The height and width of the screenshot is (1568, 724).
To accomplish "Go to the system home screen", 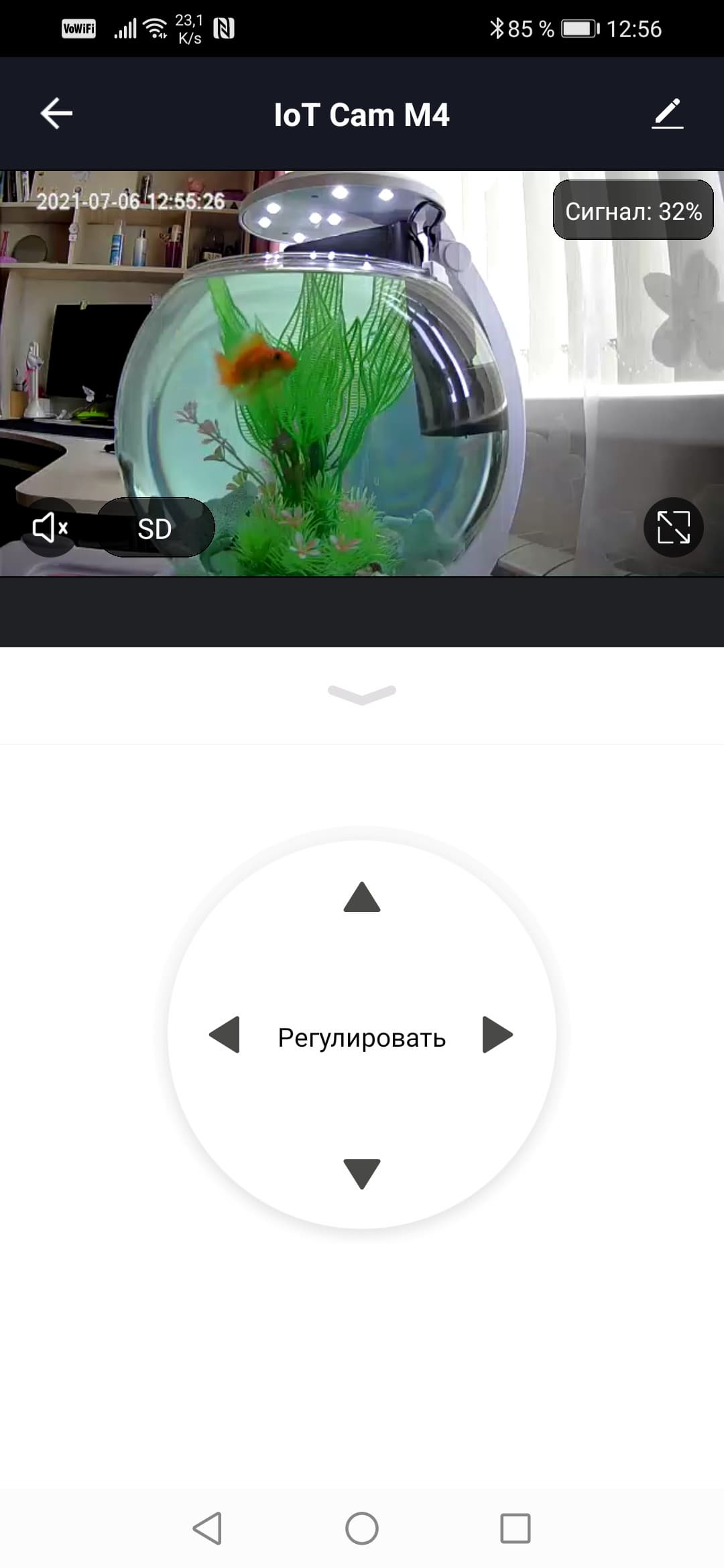I will pyautogui.click(x=362, y=1528).
